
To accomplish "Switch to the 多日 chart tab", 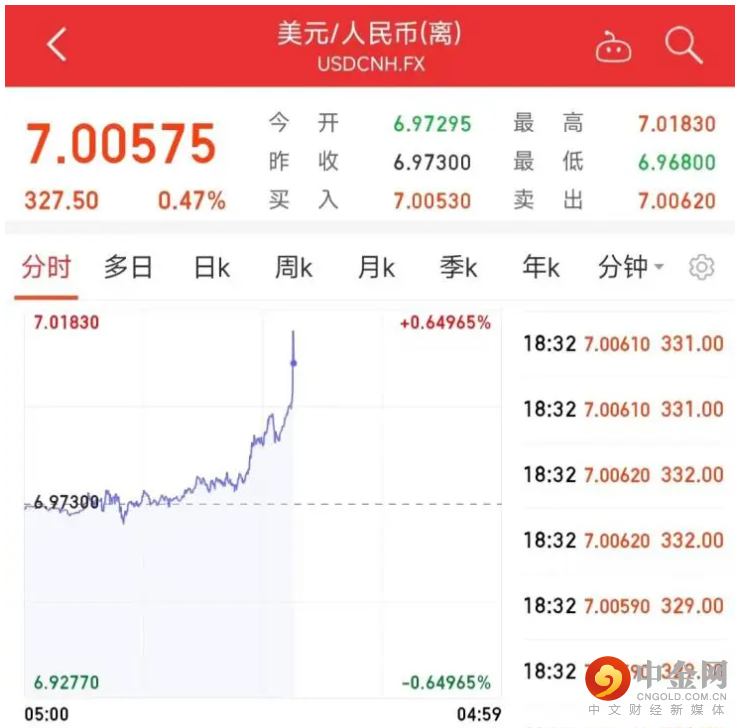I will click(128, 267).
